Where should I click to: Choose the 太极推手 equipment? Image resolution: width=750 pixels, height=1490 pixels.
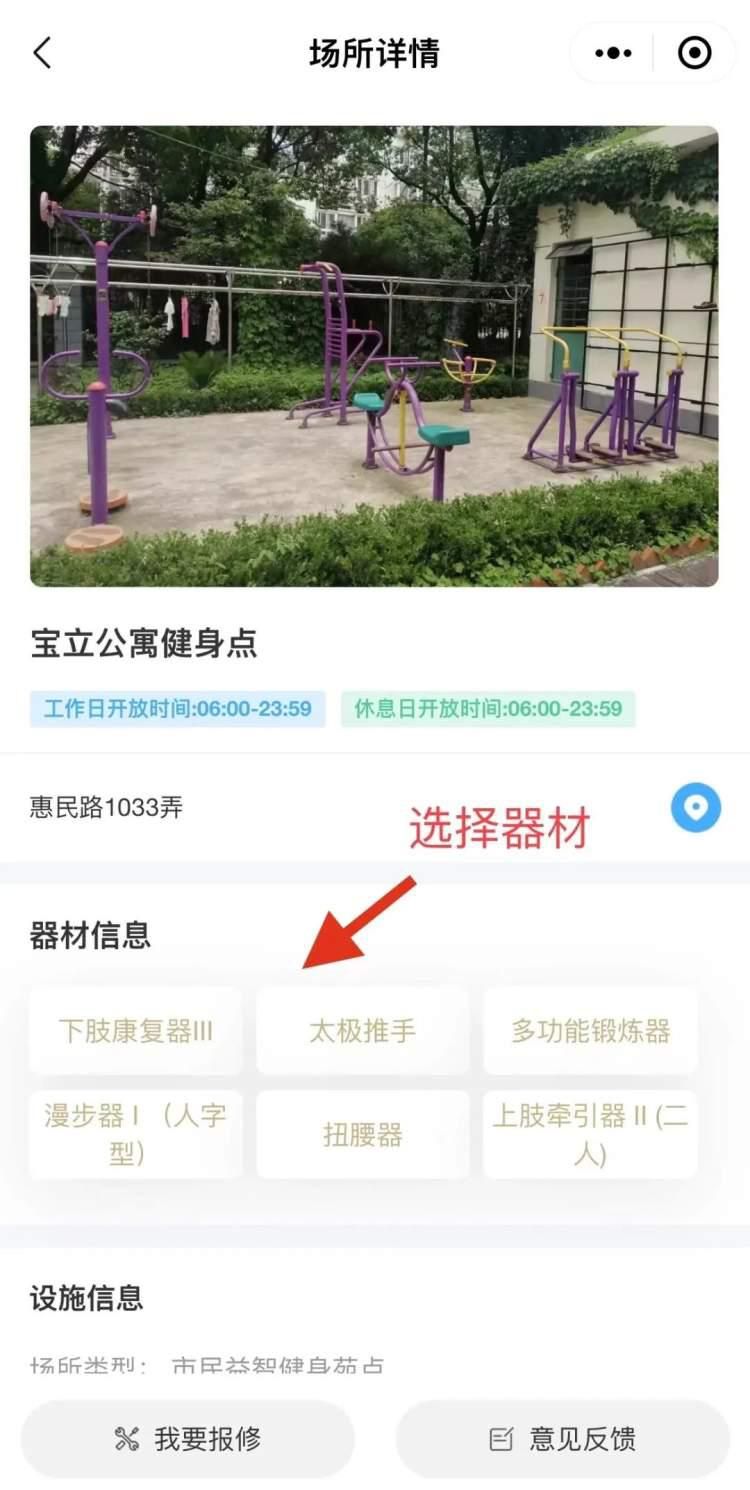click(362, 1031)
